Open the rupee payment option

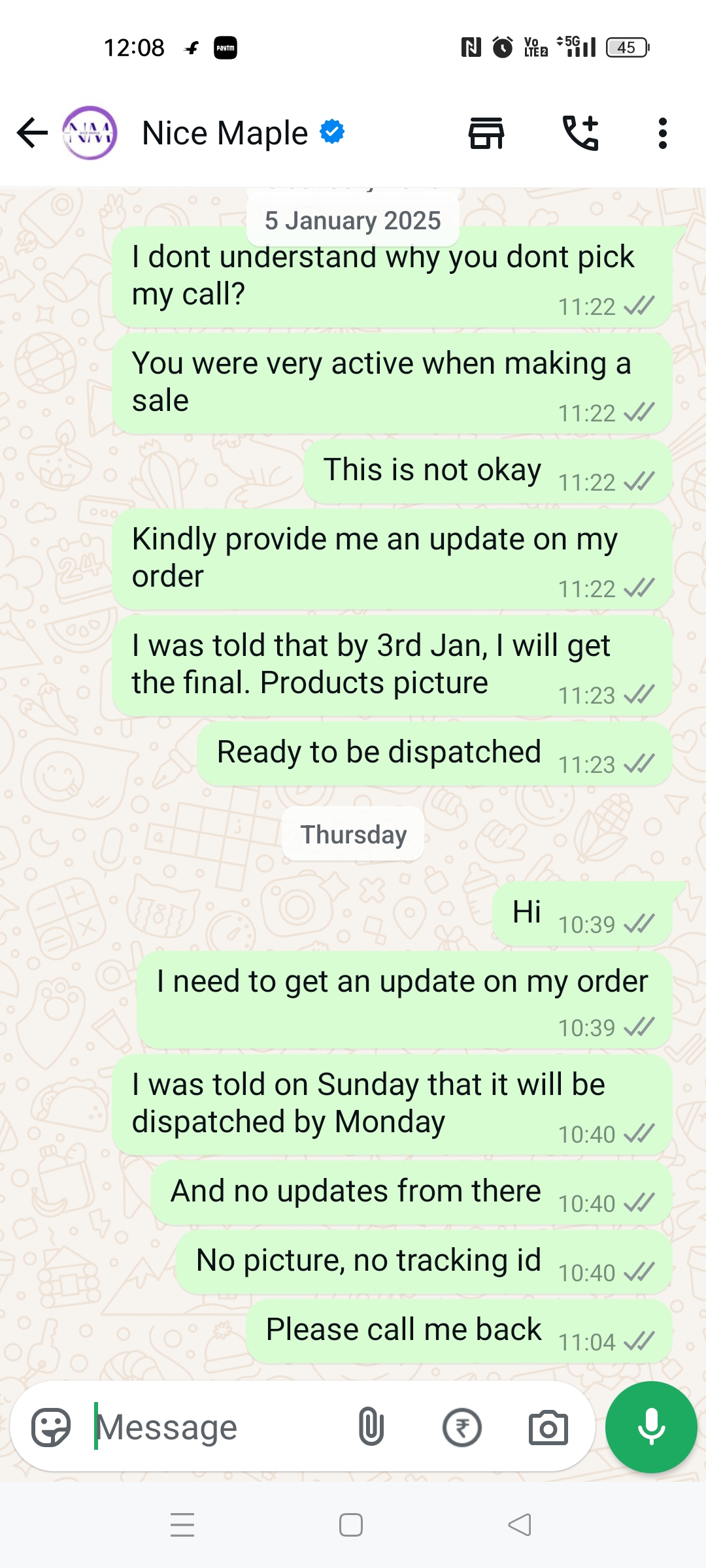click(462, 1427)
